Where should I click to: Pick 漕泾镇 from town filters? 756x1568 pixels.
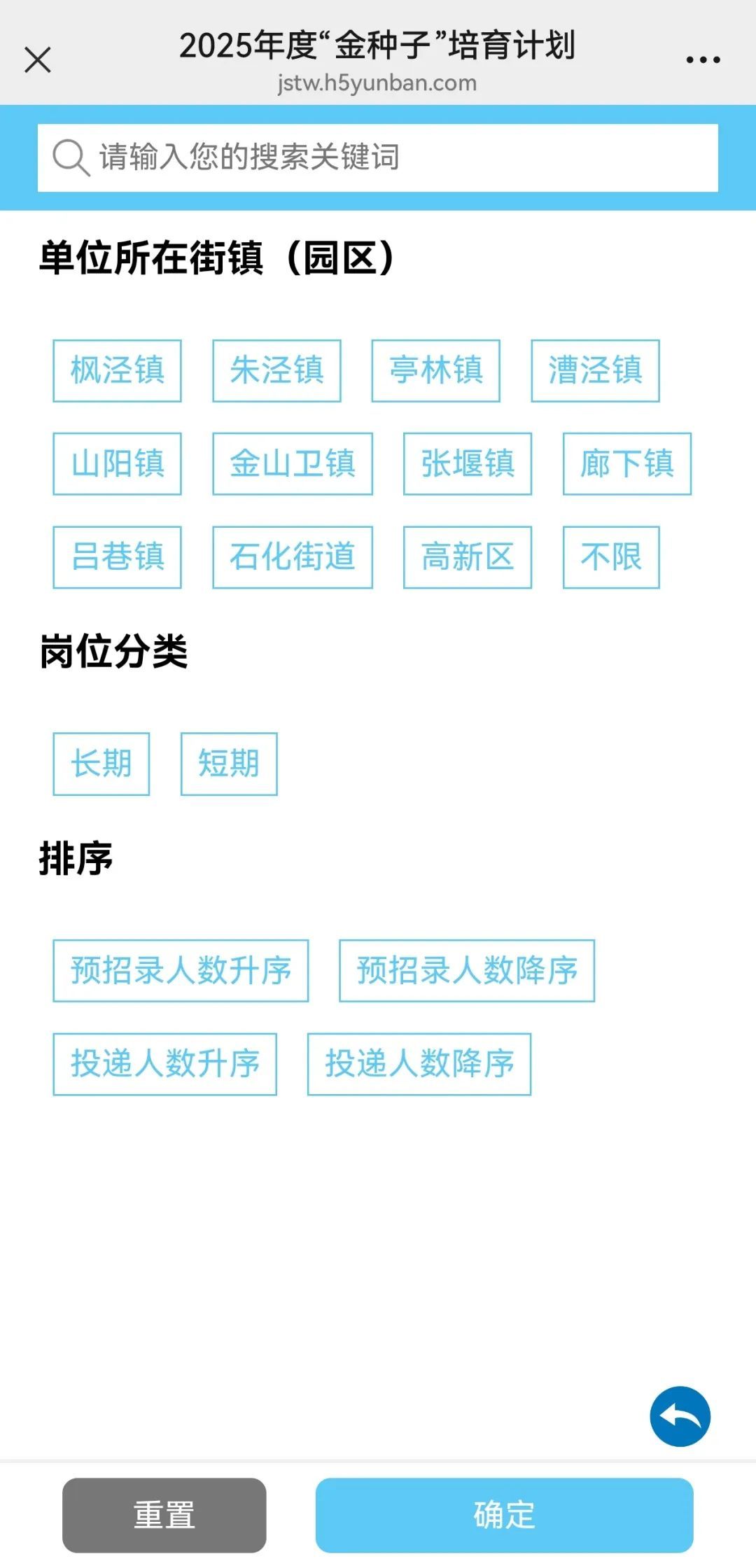pyautogui.click(x=596, y=371)
